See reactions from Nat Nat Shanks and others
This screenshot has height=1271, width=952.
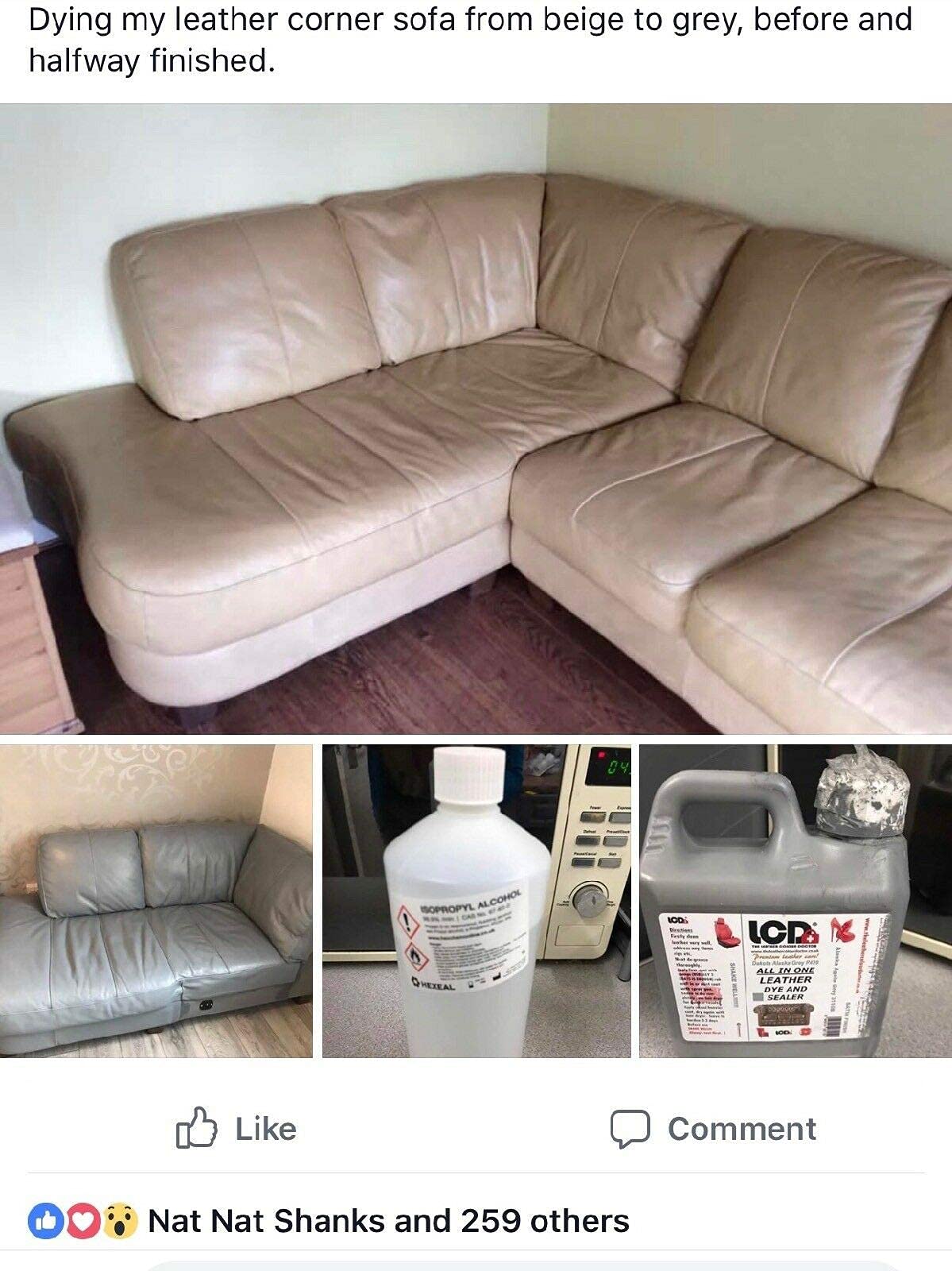(388, 1221)
